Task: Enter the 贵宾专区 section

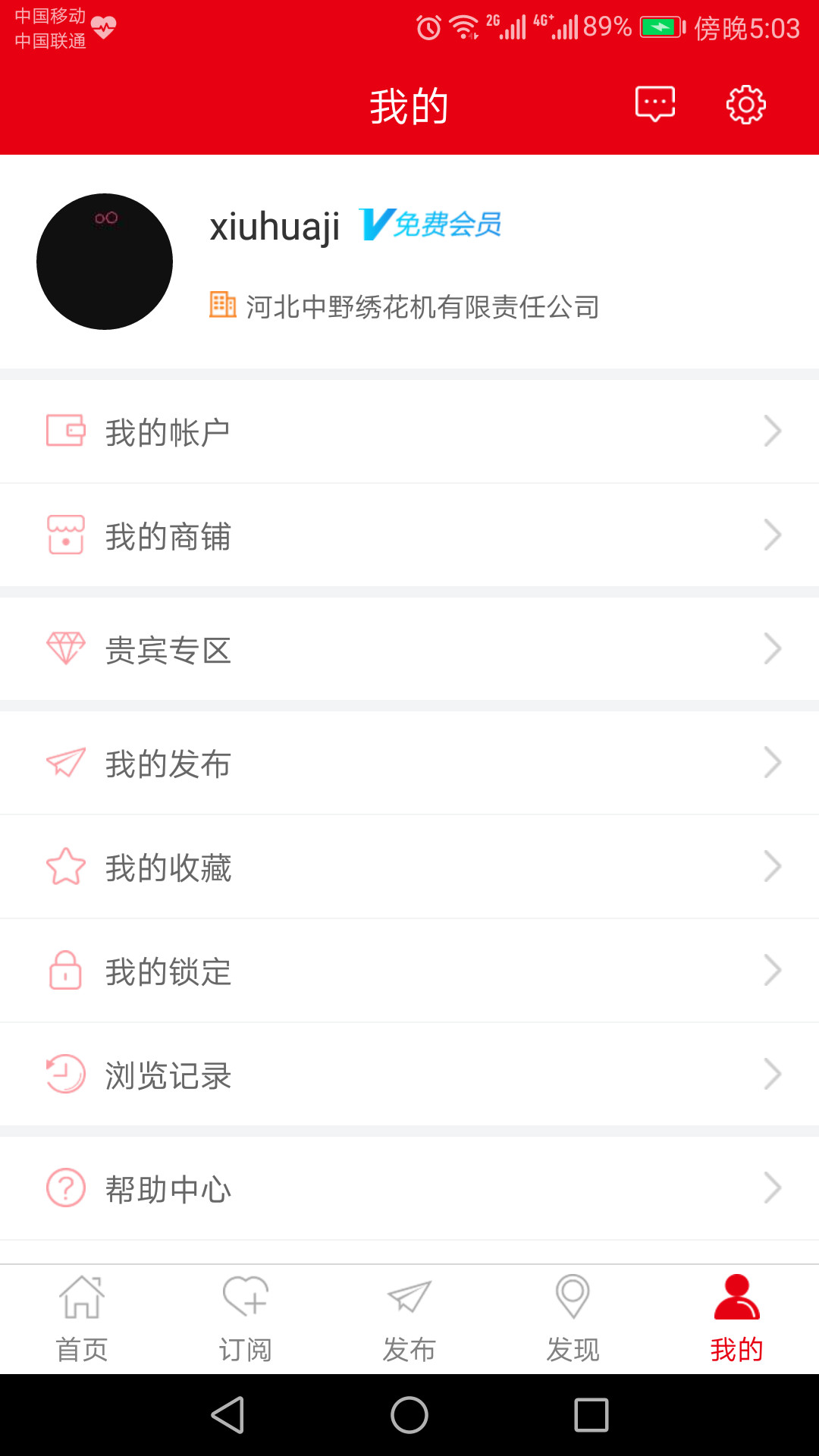Action: tap(409, 649)
